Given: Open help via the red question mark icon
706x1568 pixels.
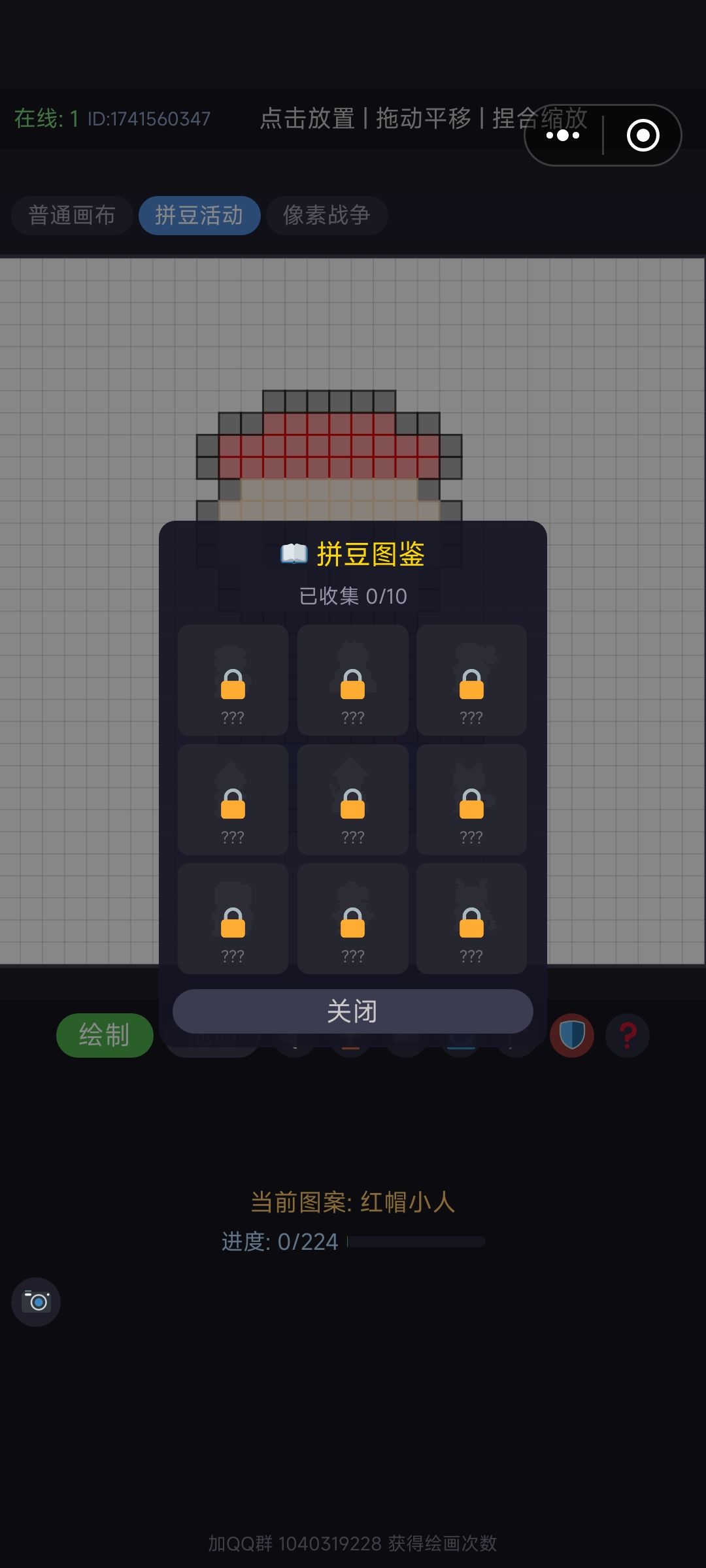Looking at the screenshot, I should tap(628, 1036).
